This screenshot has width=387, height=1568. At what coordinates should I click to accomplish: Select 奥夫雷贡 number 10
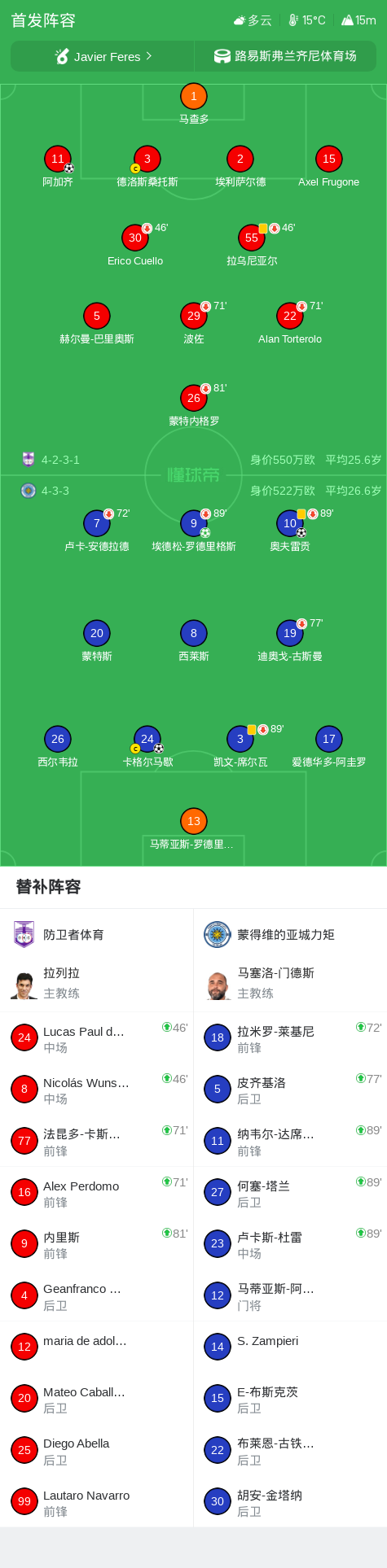[x=290, y=531]
